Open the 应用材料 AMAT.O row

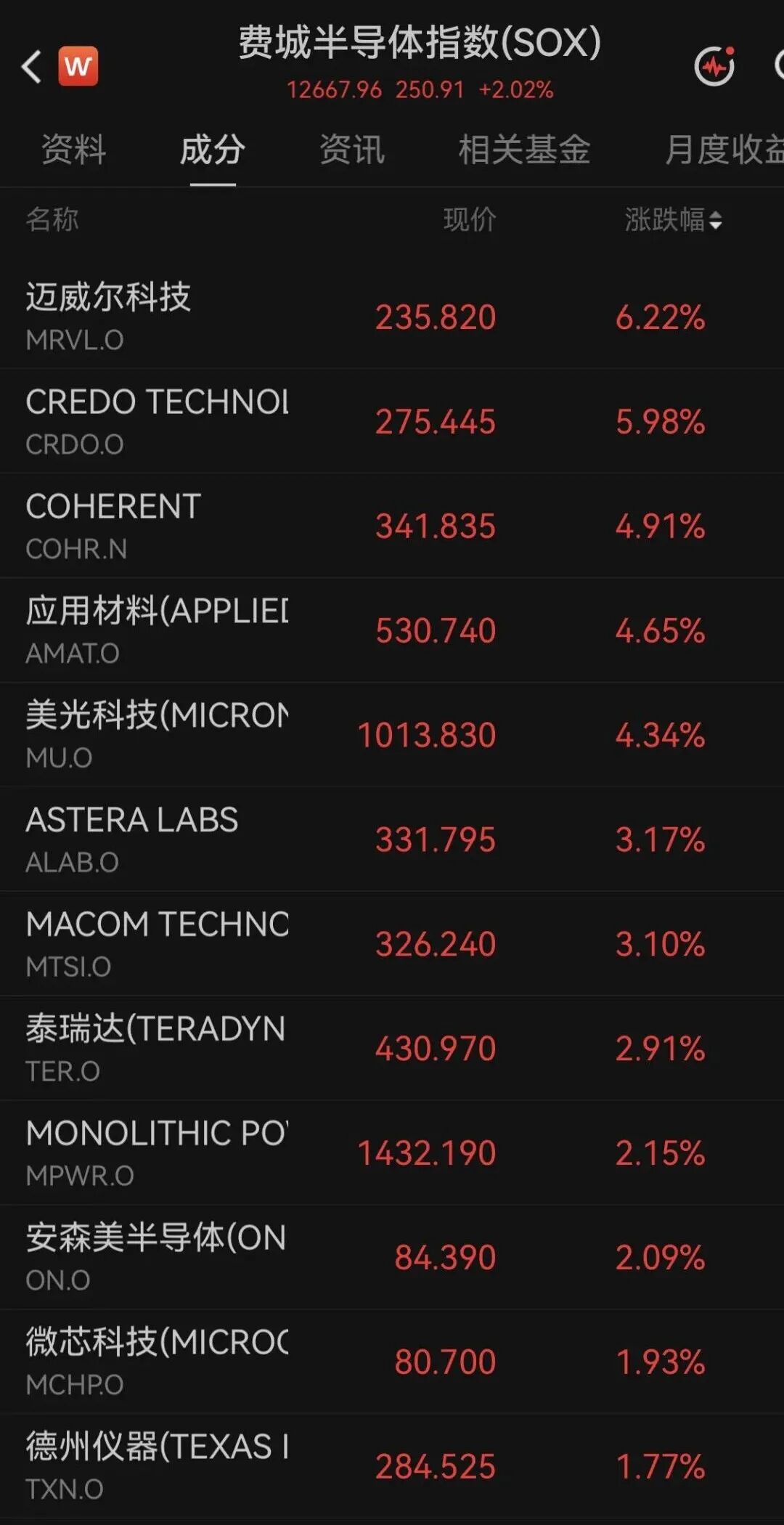(x=392, y=630)
